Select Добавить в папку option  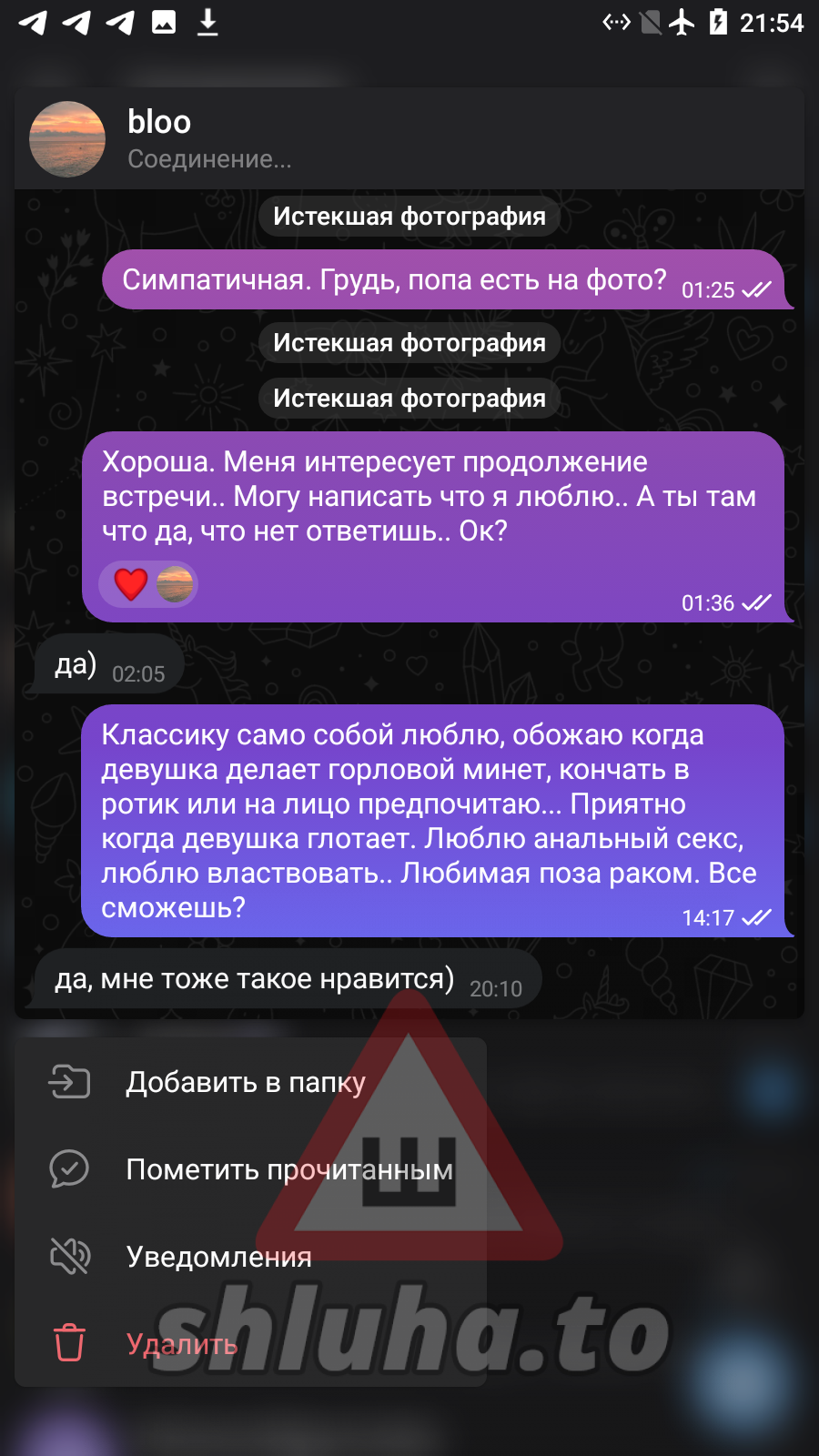coord(246,1082)
